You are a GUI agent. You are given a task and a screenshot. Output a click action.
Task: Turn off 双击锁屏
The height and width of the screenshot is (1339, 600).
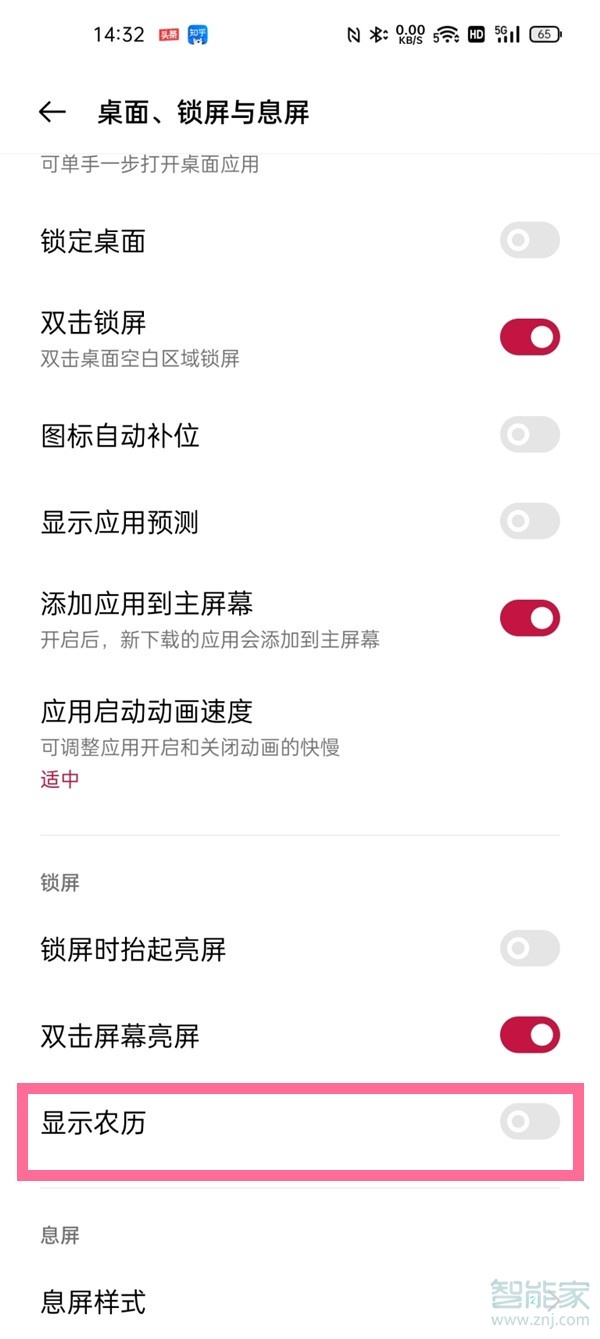click(529, 338)
